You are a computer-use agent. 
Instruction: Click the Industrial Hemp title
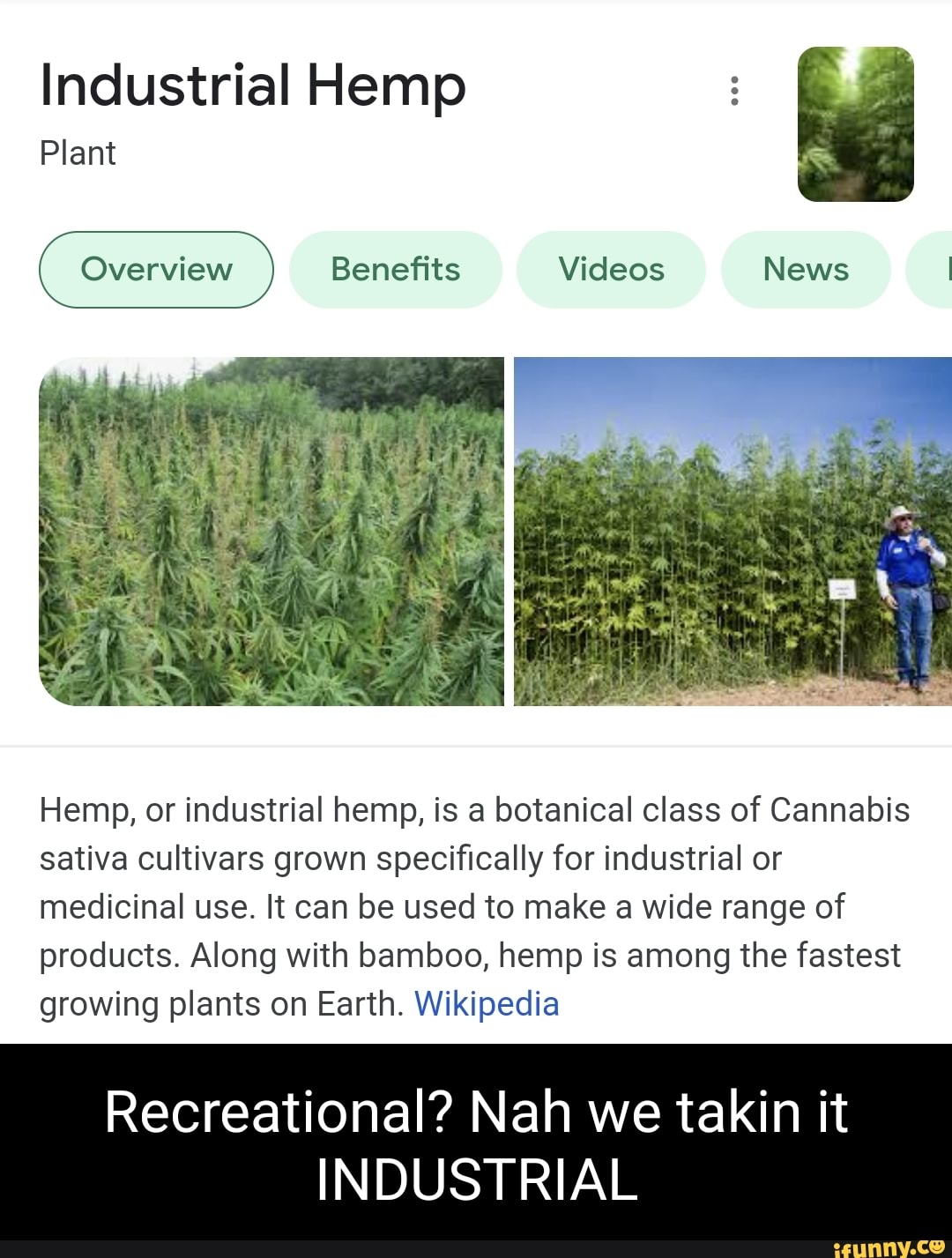point(252,86)
